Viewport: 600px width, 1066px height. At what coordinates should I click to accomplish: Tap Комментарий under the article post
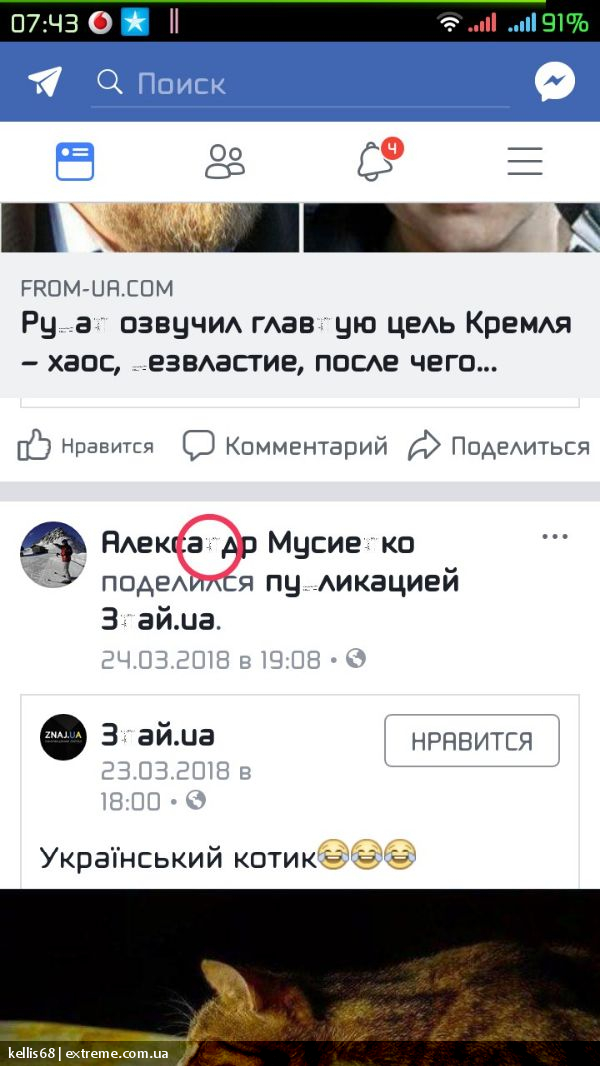pos(285,446)
